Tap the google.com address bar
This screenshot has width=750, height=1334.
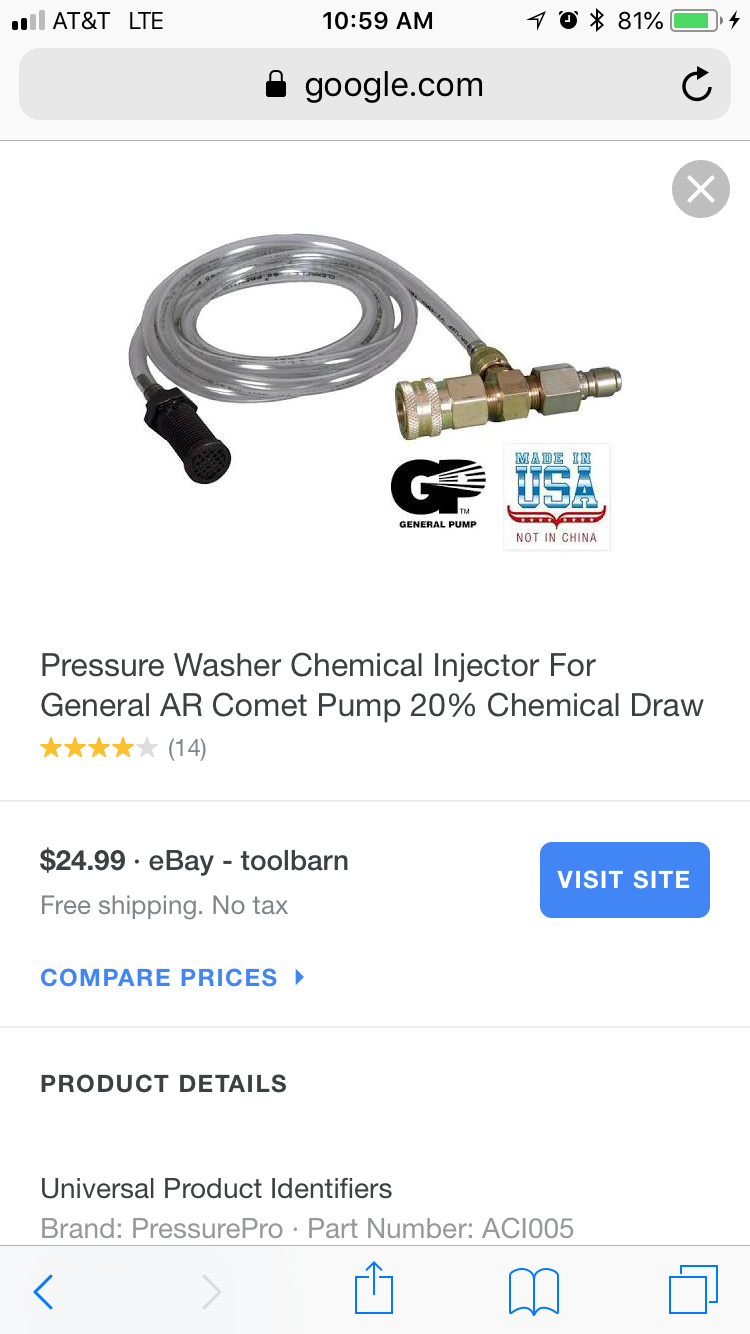[x=375, y=86]
